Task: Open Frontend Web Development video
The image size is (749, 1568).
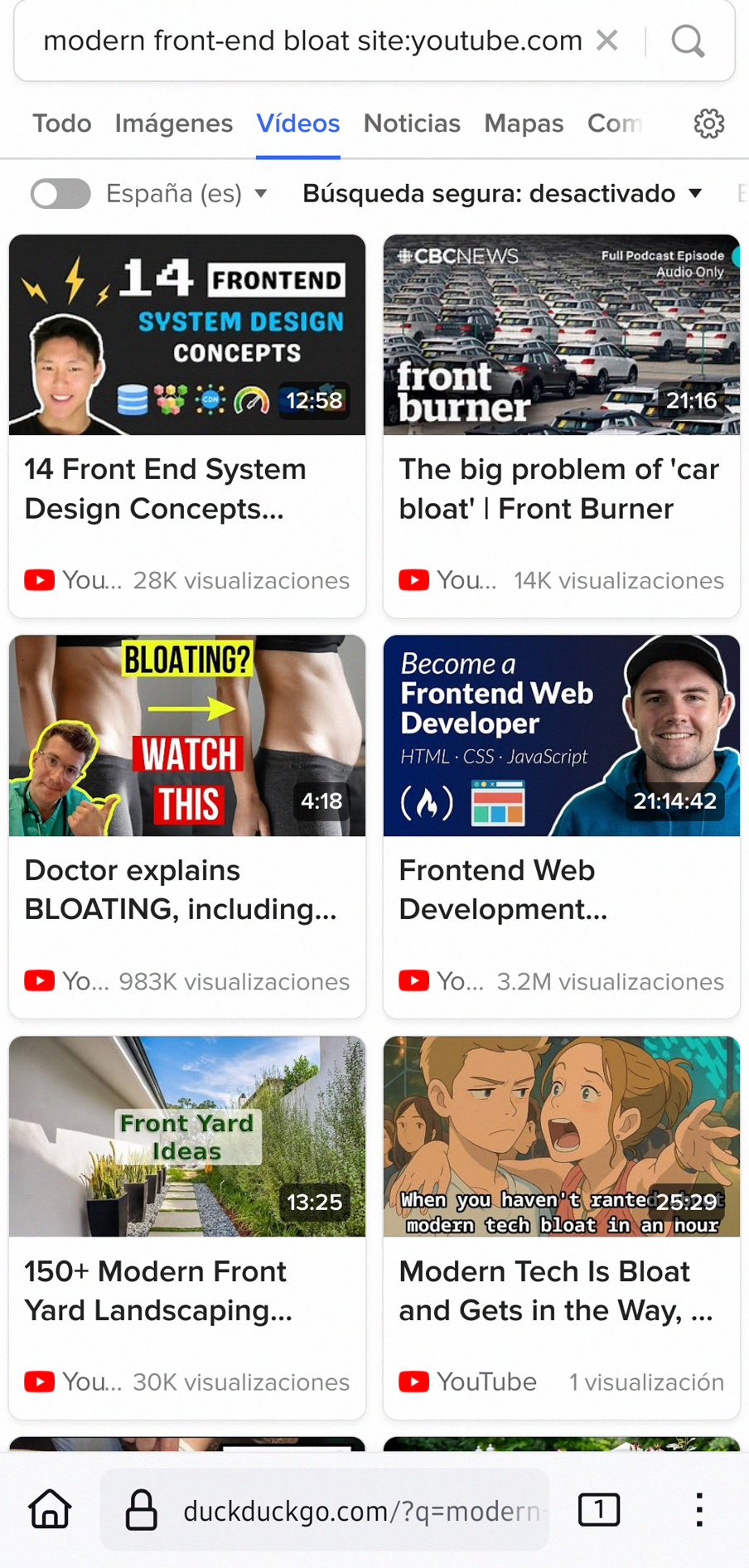Action: click(x=562, y=827)
